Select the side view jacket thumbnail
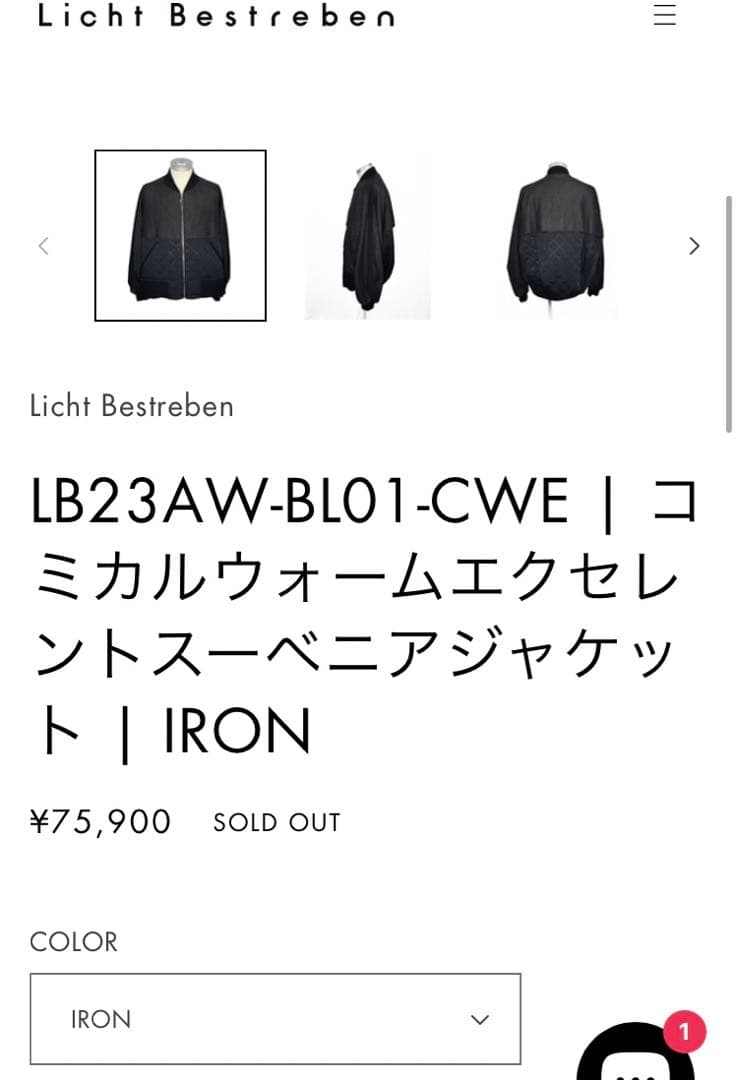 [x=368, y=236]
